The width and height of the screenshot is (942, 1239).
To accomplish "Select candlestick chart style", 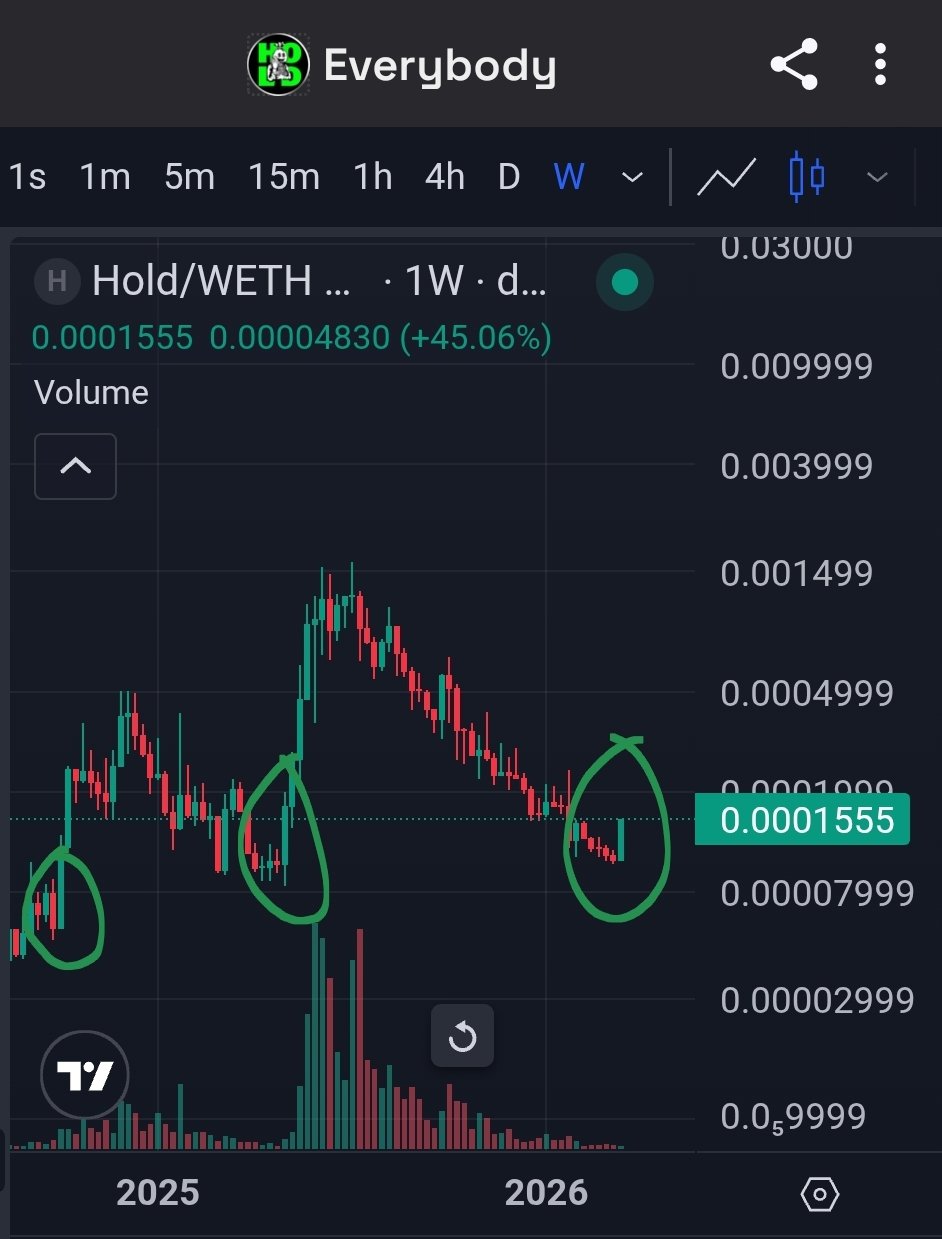I will click(x=807, y=178).
